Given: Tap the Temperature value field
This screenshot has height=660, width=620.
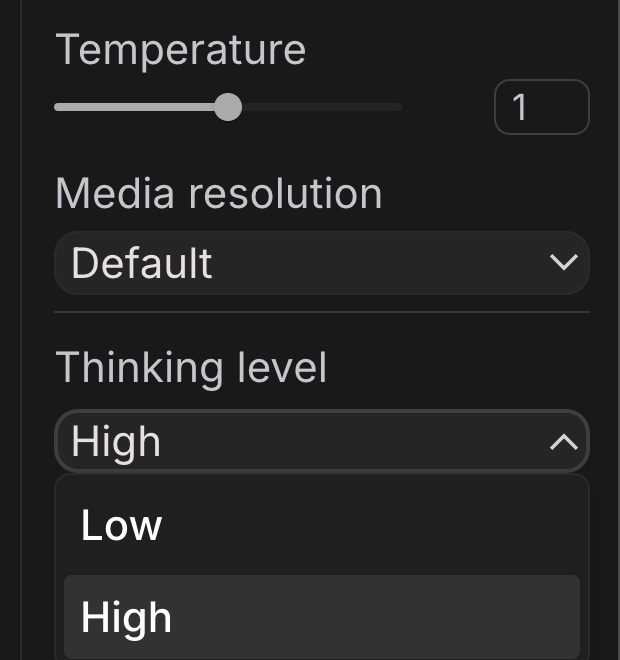Looking at the screenshot, I should coord(541,107).
